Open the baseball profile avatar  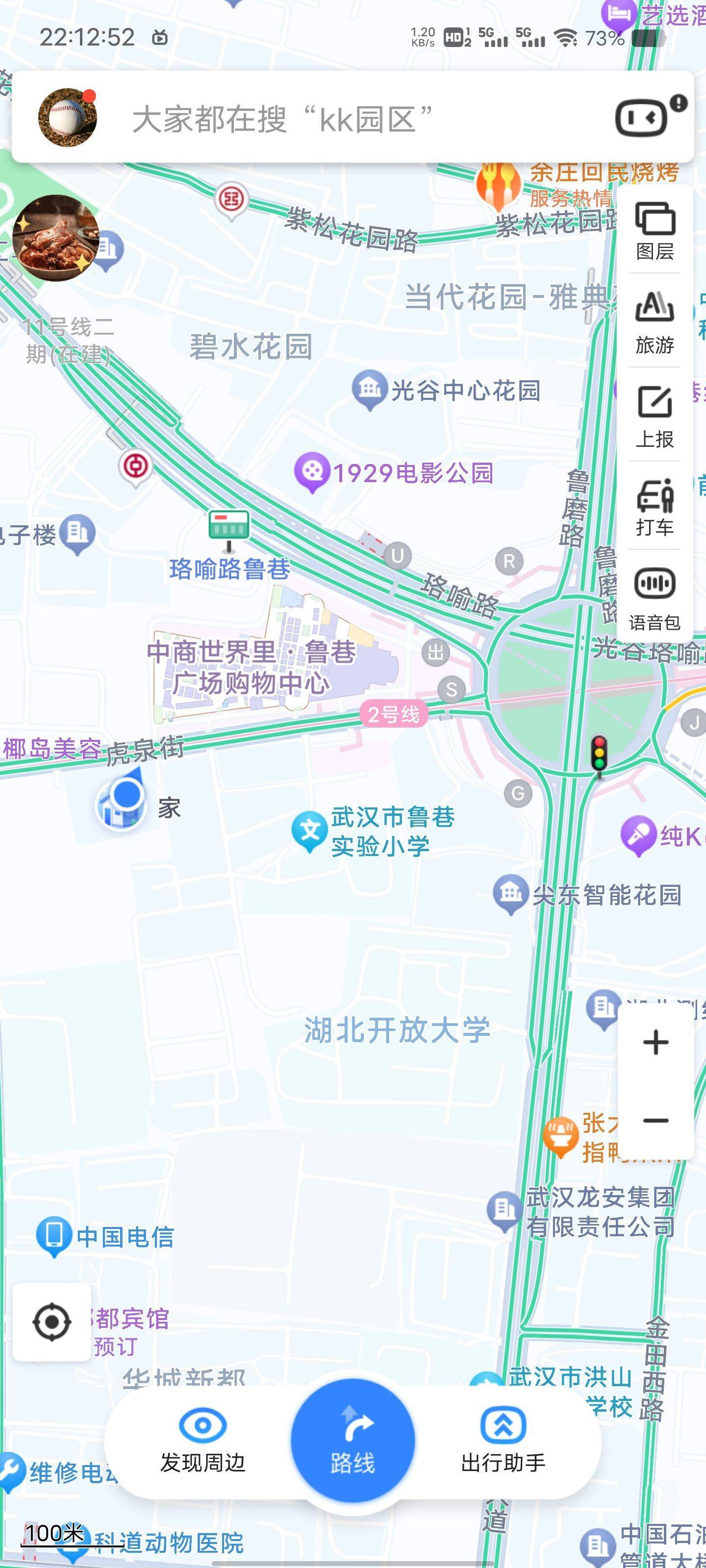pos(68,118)
